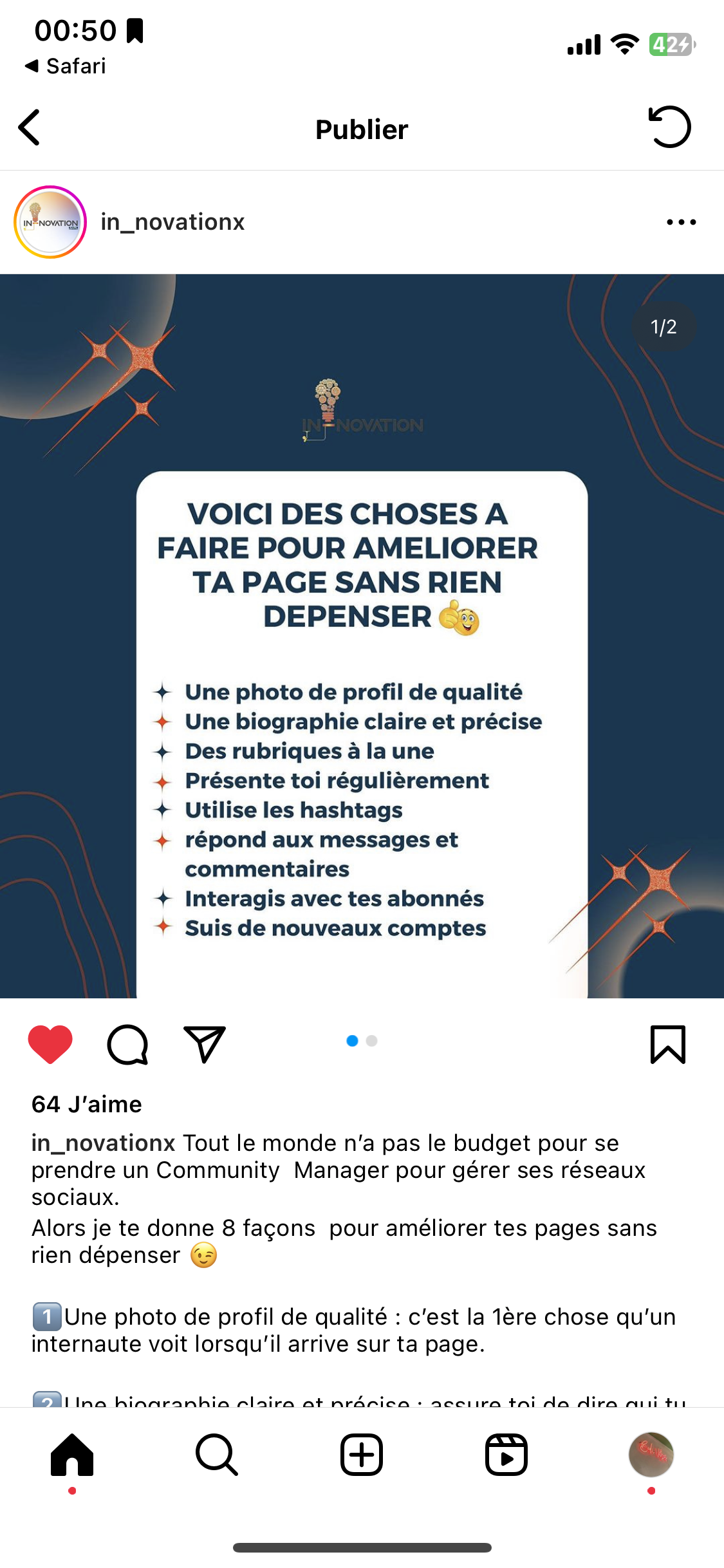Open the post's three-dot options menu

681,222
